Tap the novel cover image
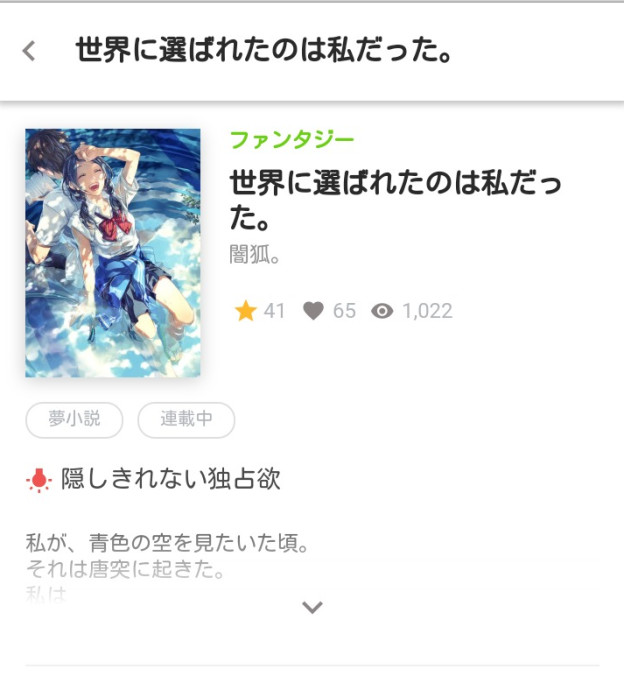Screen dimensions: 624x682 pos(112,253)
